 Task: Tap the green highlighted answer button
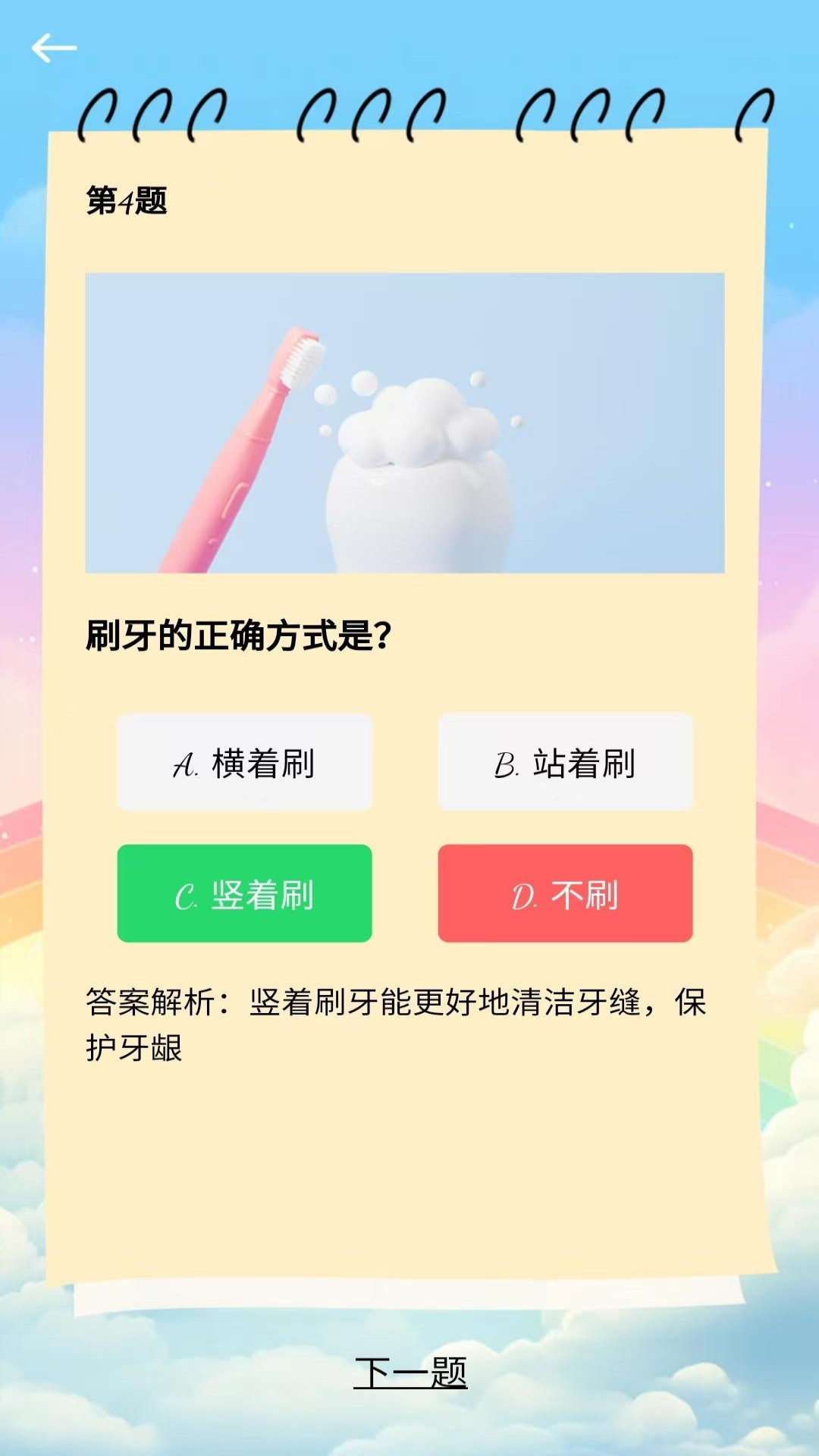[x=244, y=893]
